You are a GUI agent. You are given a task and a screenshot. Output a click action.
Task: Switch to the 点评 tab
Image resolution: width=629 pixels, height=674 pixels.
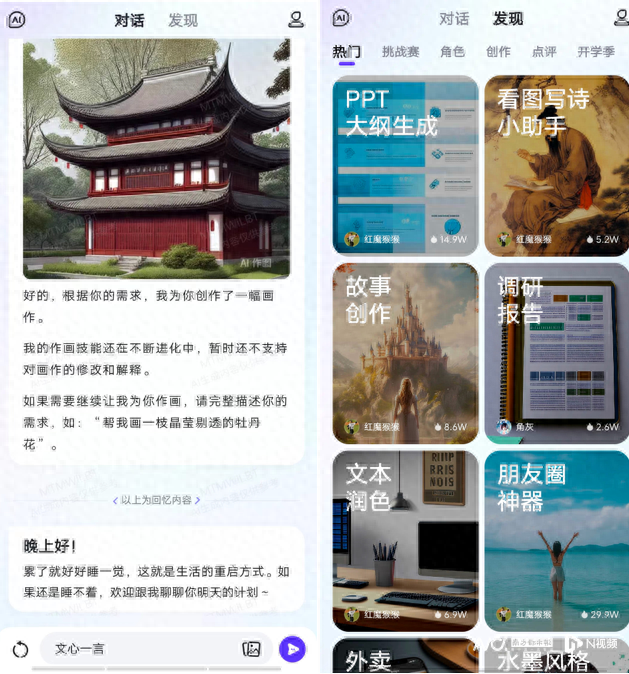(x=544, y=52)
